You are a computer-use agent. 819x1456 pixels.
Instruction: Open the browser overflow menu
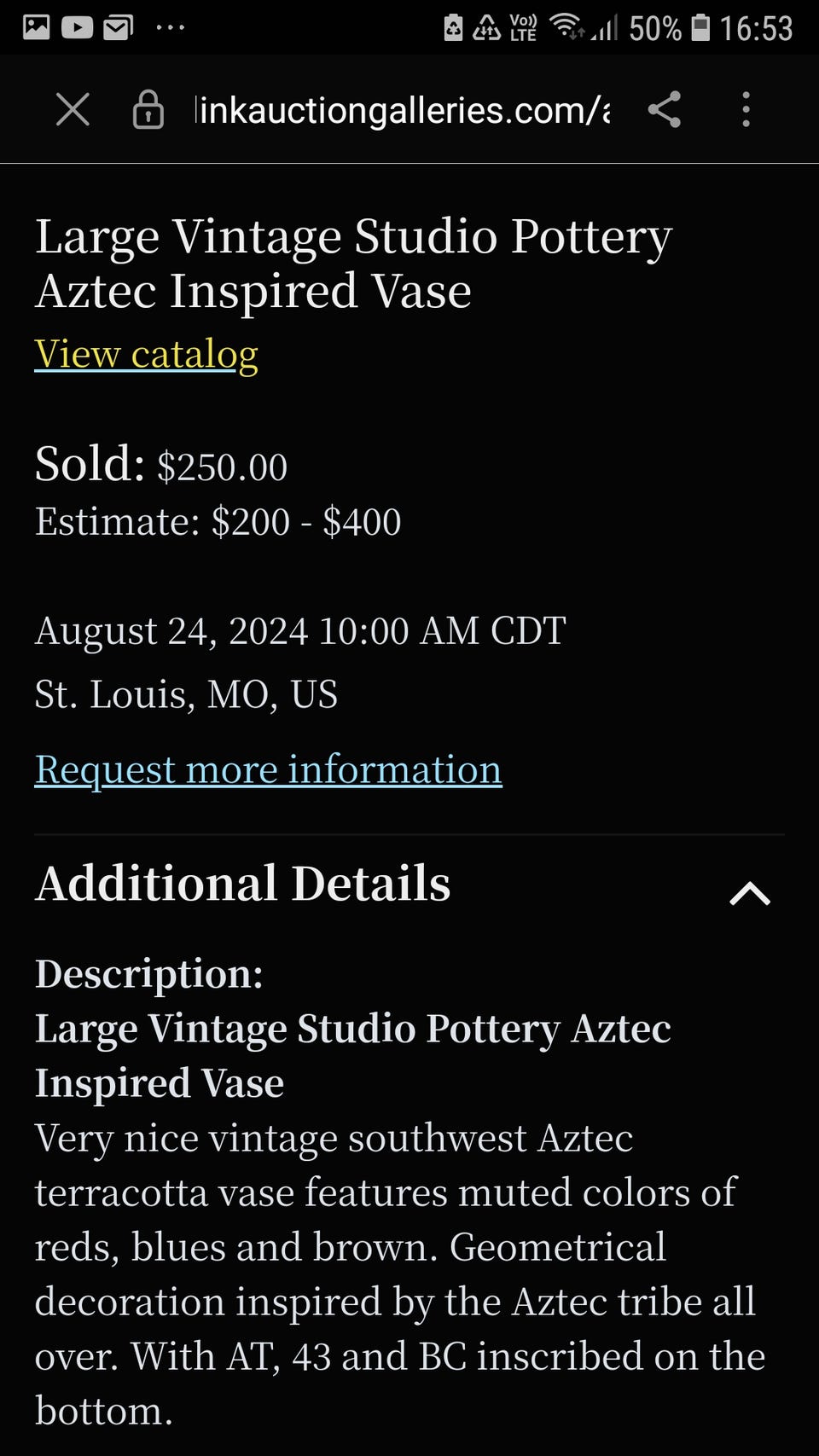tap(746, 110)
